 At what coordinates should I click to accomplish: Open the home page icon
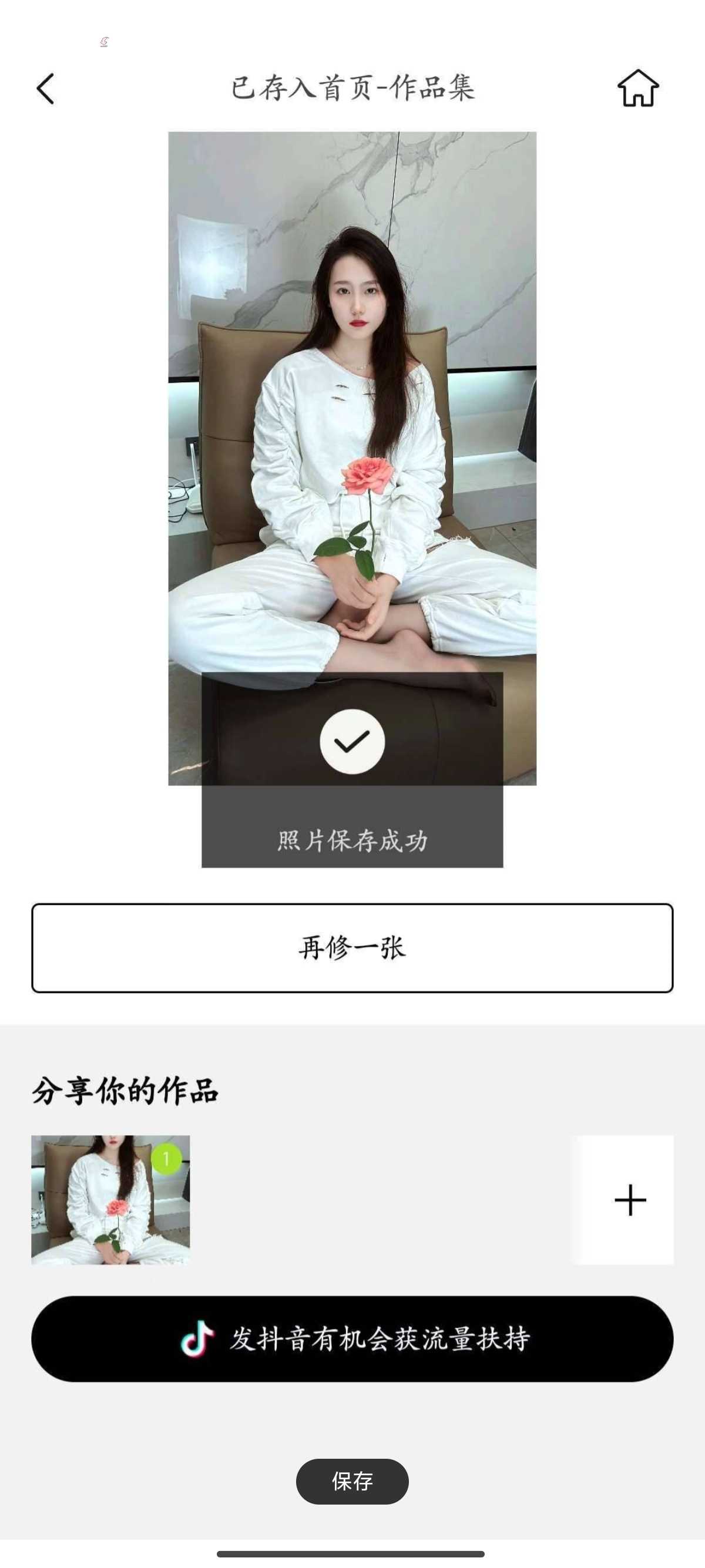click(637, 88)
